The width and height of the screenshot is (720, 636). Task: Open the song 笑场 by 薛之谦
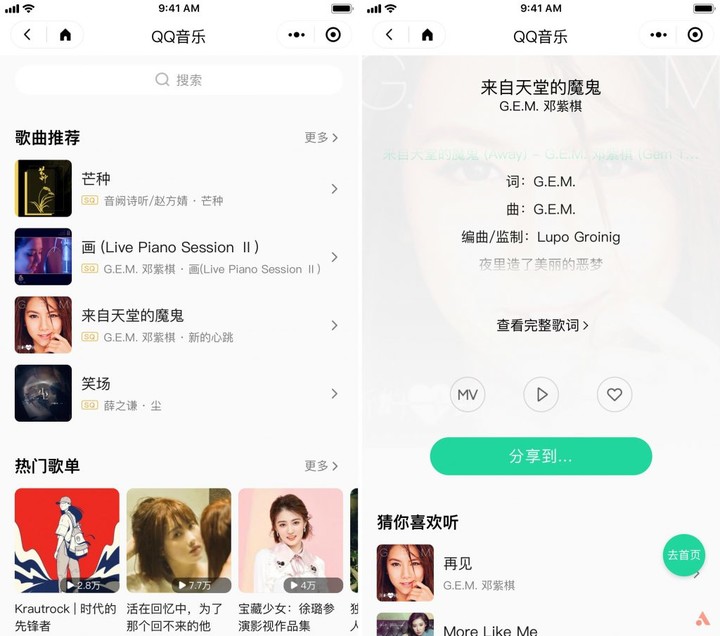(178, 393)
